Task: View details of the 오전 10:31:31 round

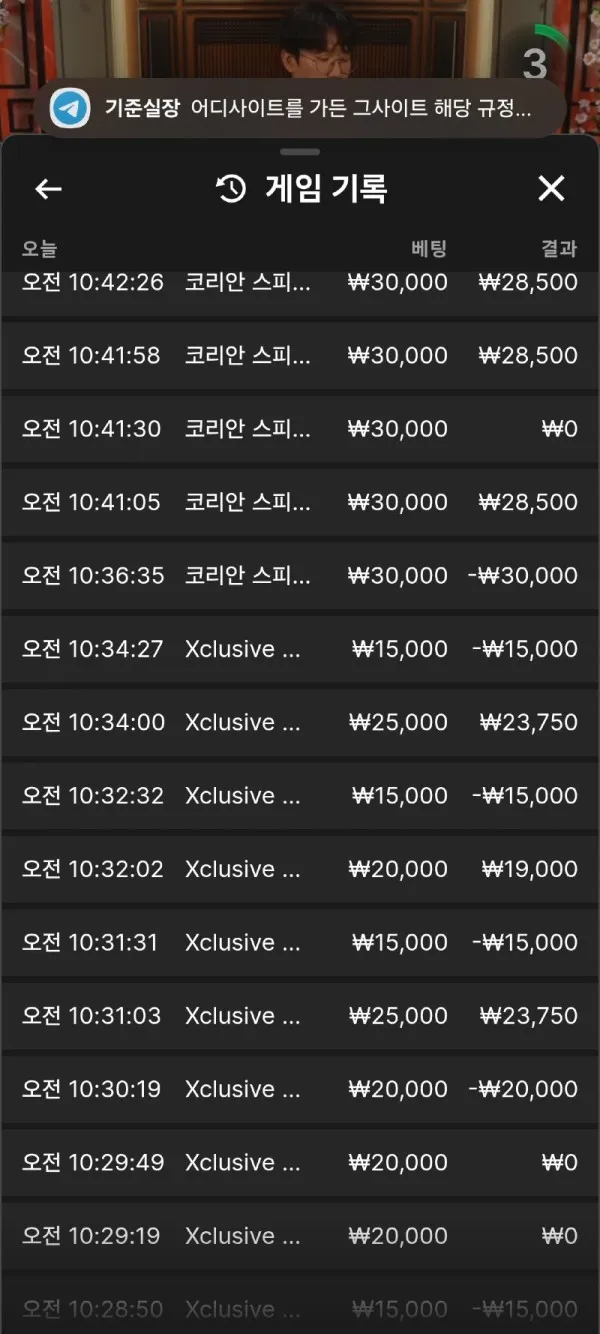Action: click(300, 943)
